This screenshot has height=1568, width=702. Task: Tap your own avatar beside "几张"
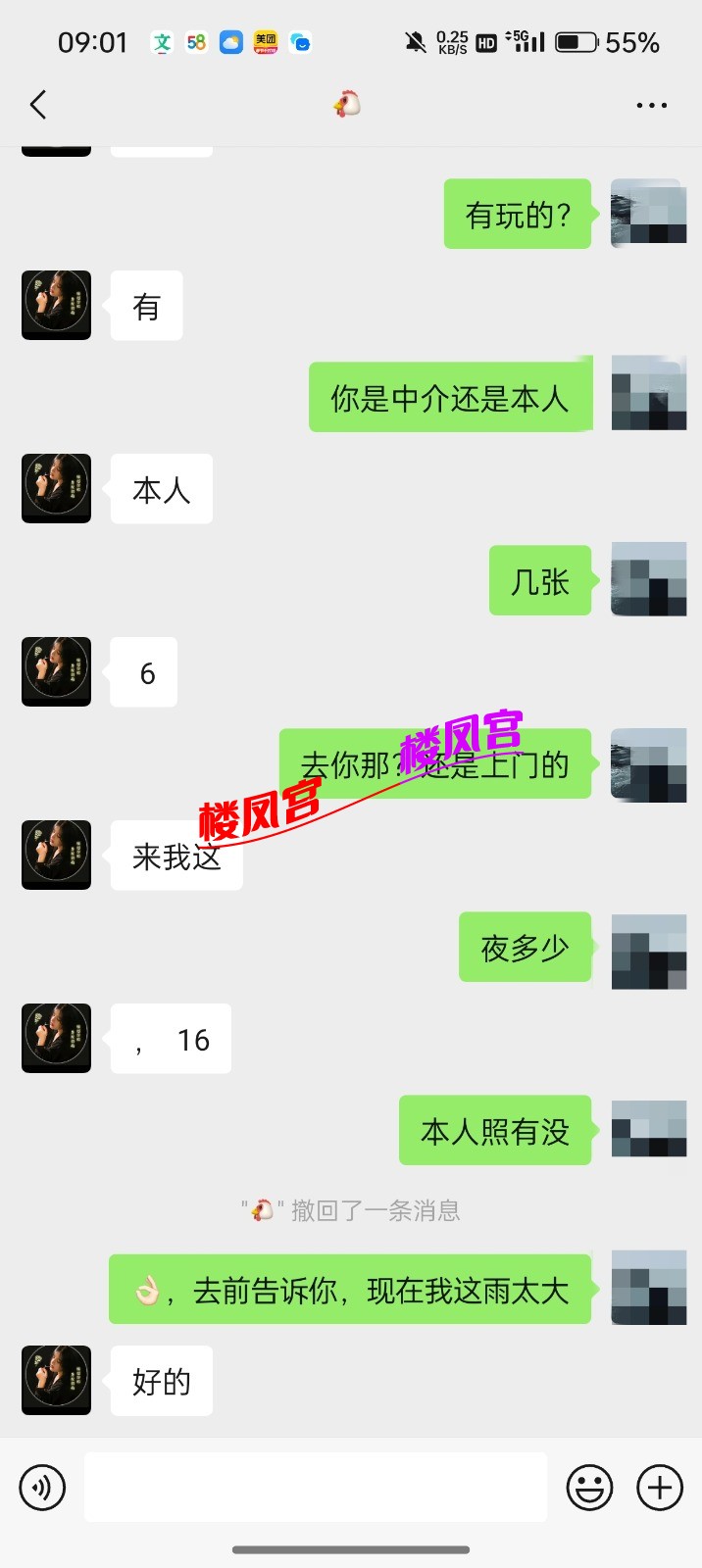(x=648, y=579)
